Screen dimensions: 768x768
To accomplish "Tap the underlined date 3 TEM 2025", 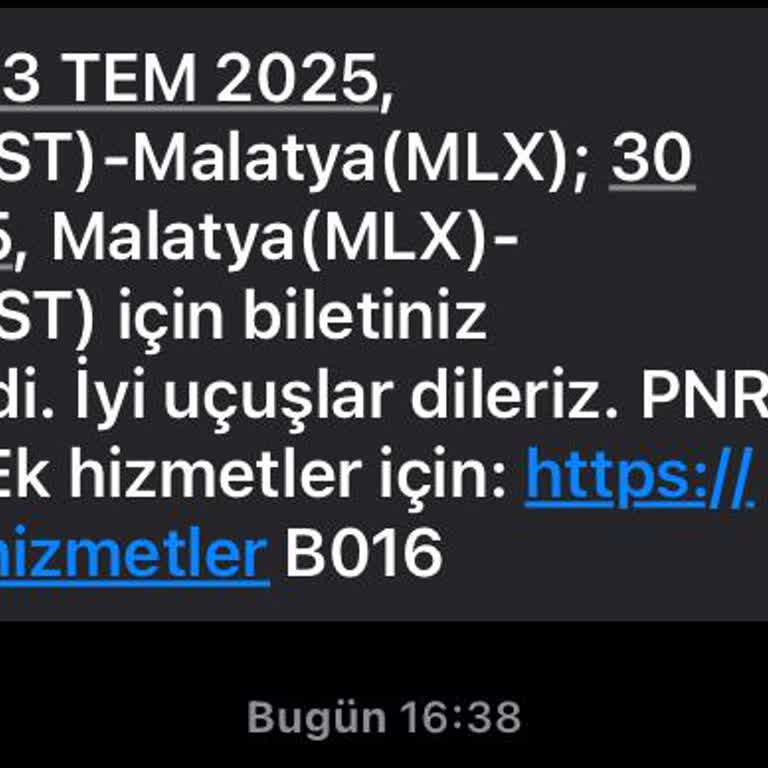I will pos(190,82).
